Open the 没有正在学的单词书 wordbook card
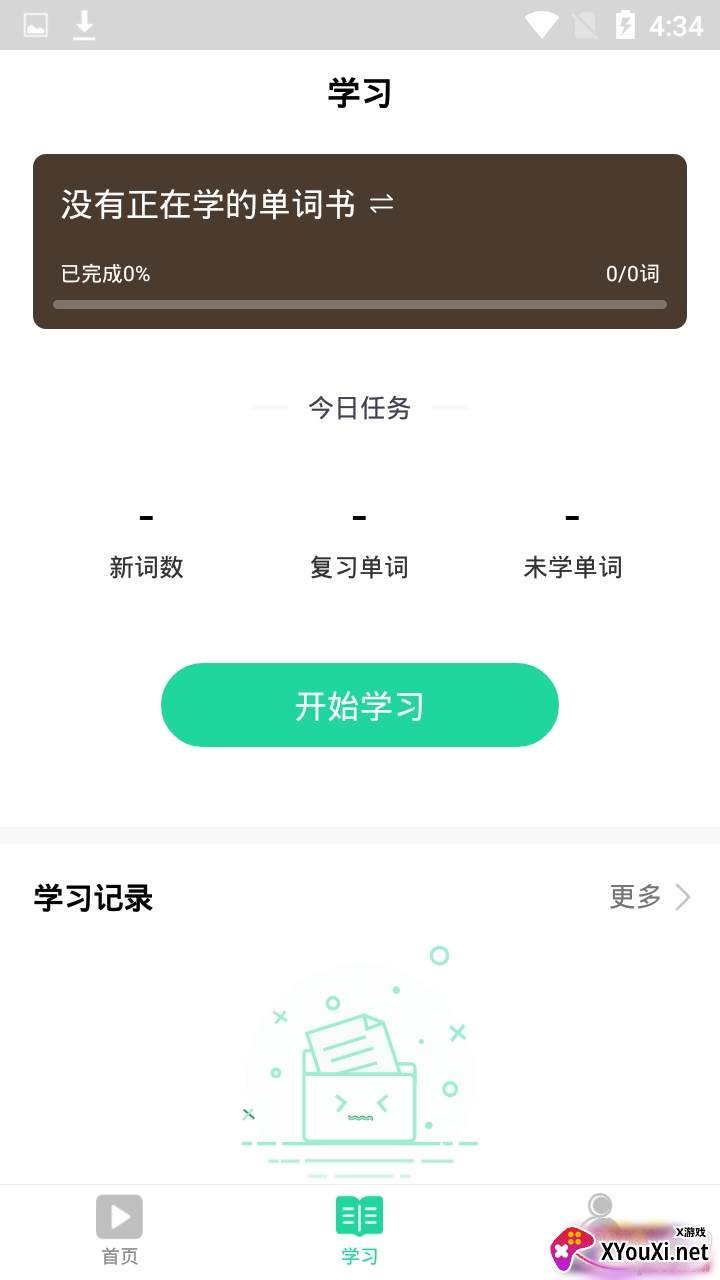The image size is (720, 1280). coord(360,241)
